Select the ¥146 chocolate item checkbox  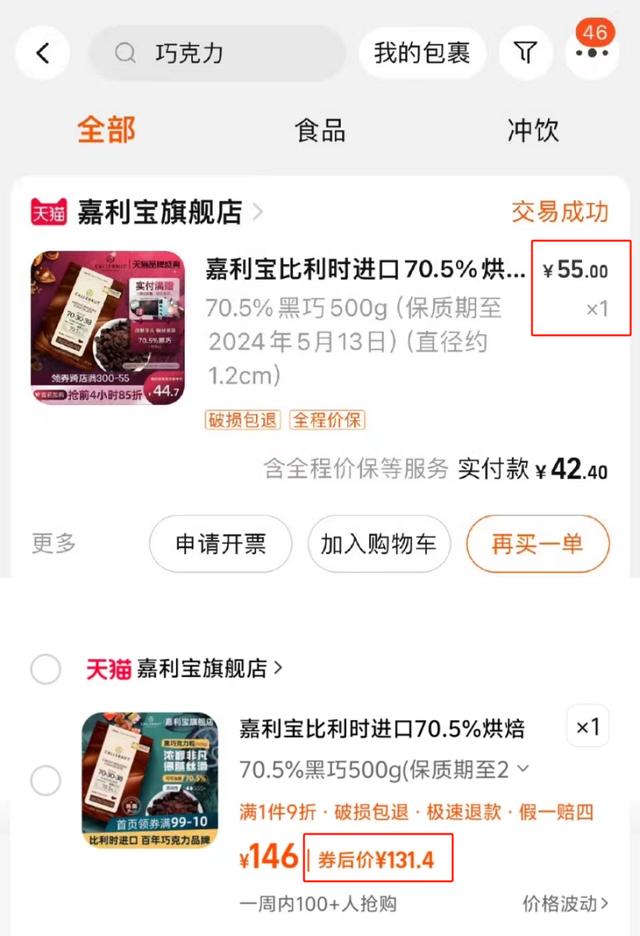tap(46, 780)
